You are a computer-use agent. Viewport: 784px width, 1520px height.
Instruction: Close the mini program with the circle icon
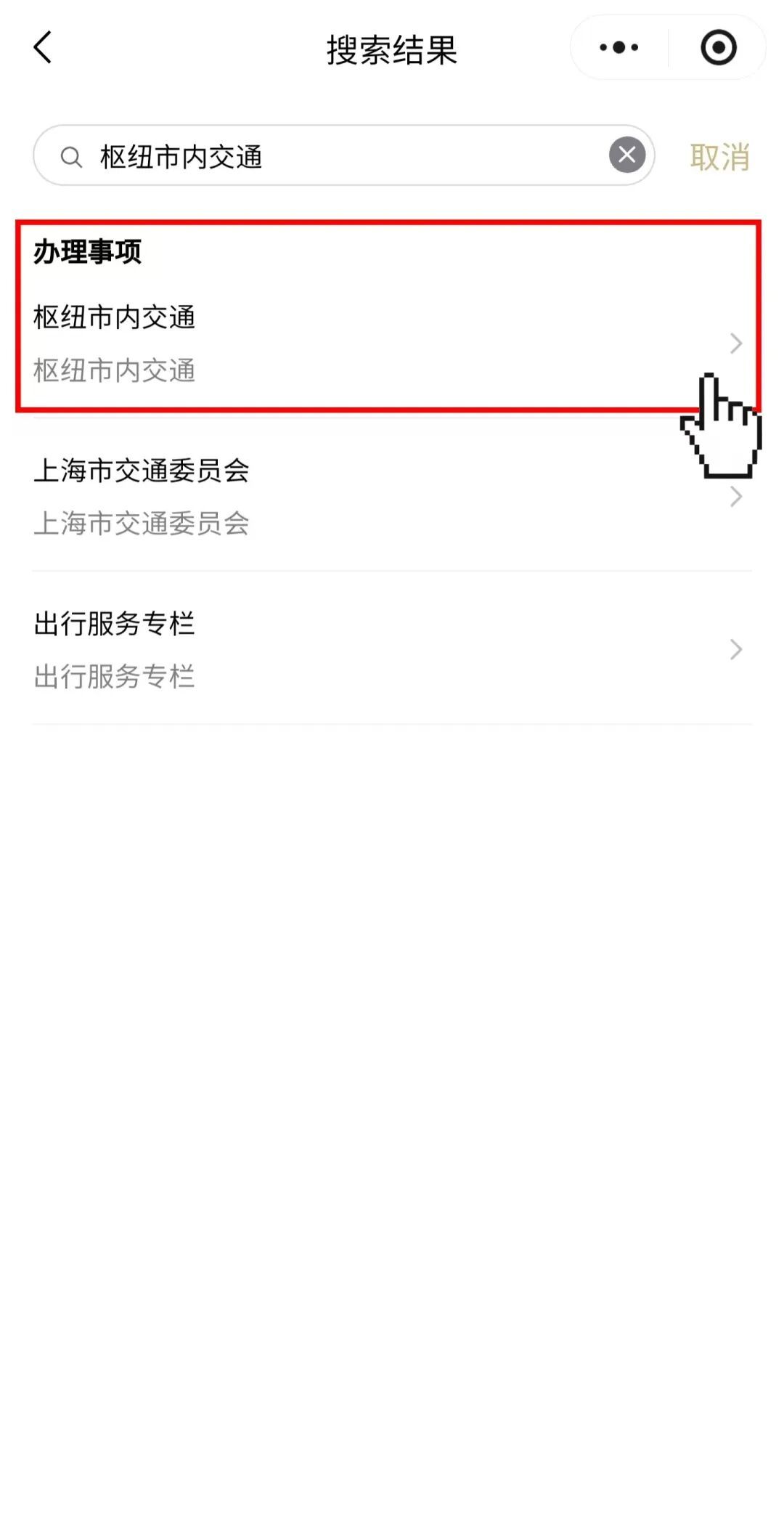tap(718, 48)
